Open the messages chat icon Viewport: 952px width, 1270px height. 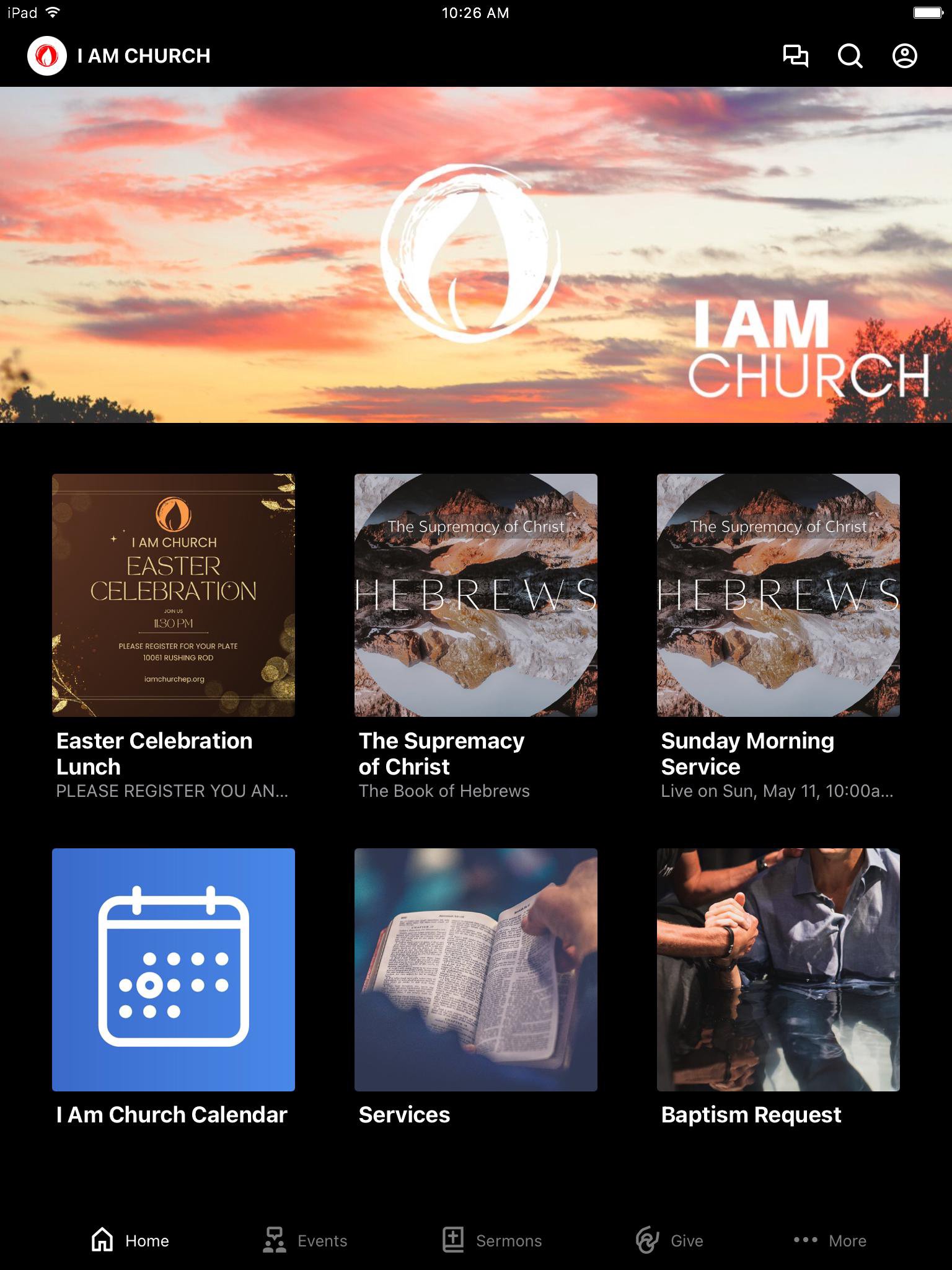(x=795, y=56)
